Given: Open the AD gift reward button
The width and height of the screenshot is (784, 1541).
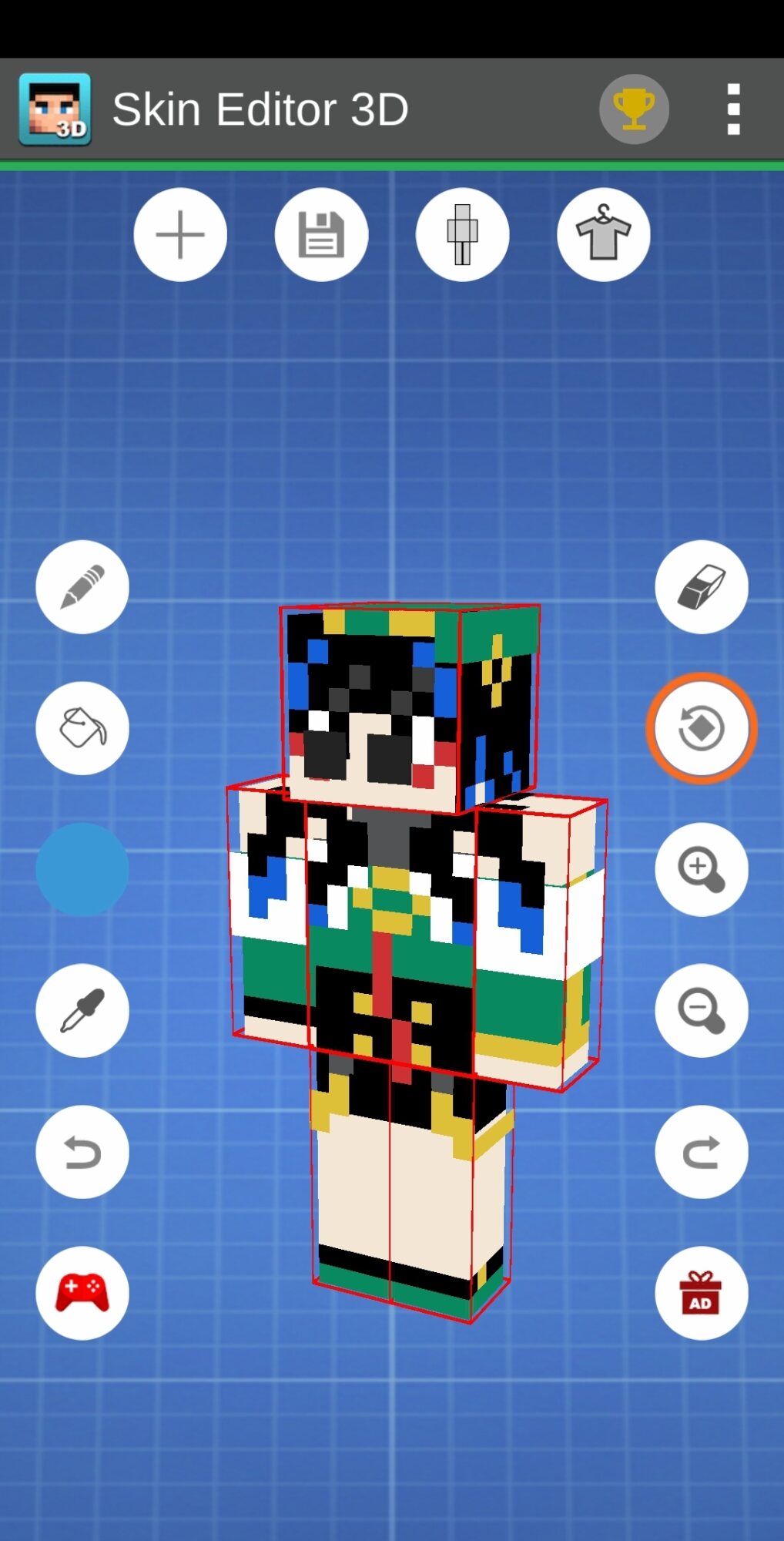Looking at the screenshot, I should point(701,1293).
